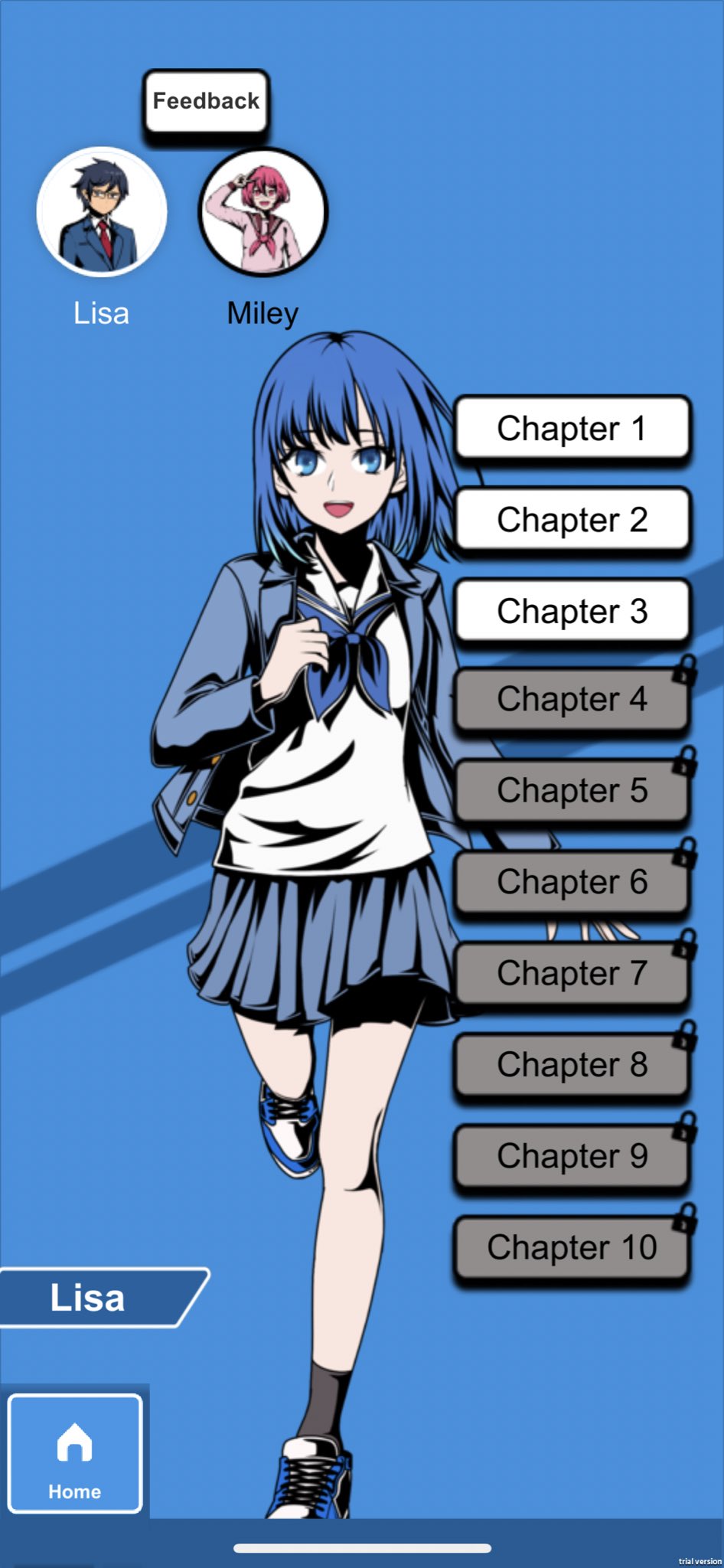Tap the locked Chapter 4 button
This screenshot has height=1568, width=724.
[x=572, y=699]
